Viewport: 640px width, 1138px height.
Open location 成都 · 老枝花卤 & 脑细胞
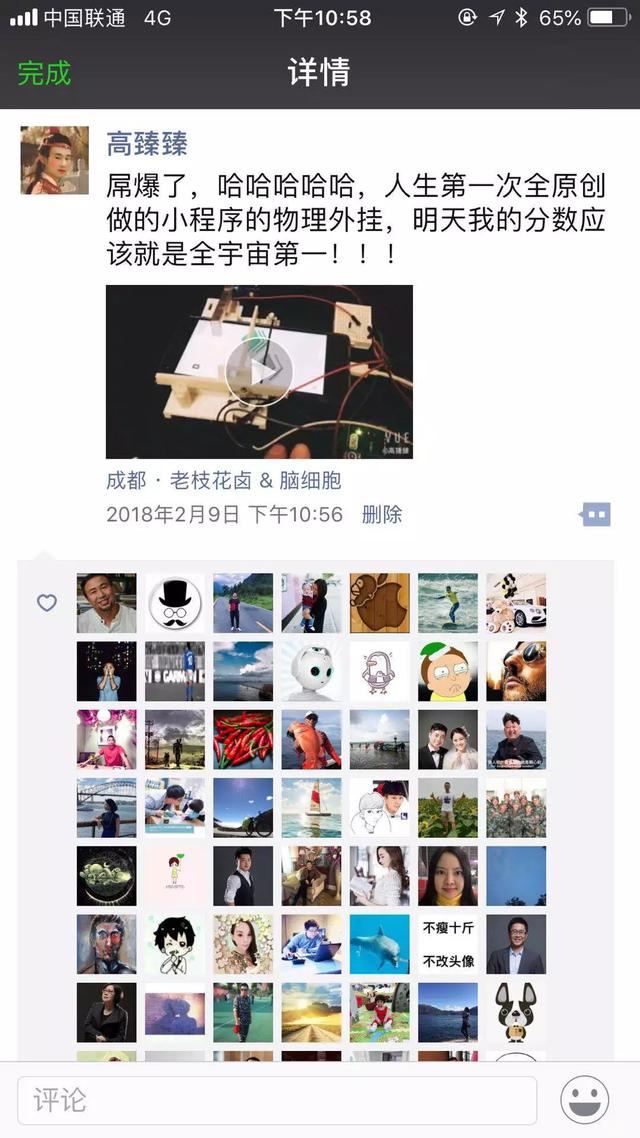(224, 480)
